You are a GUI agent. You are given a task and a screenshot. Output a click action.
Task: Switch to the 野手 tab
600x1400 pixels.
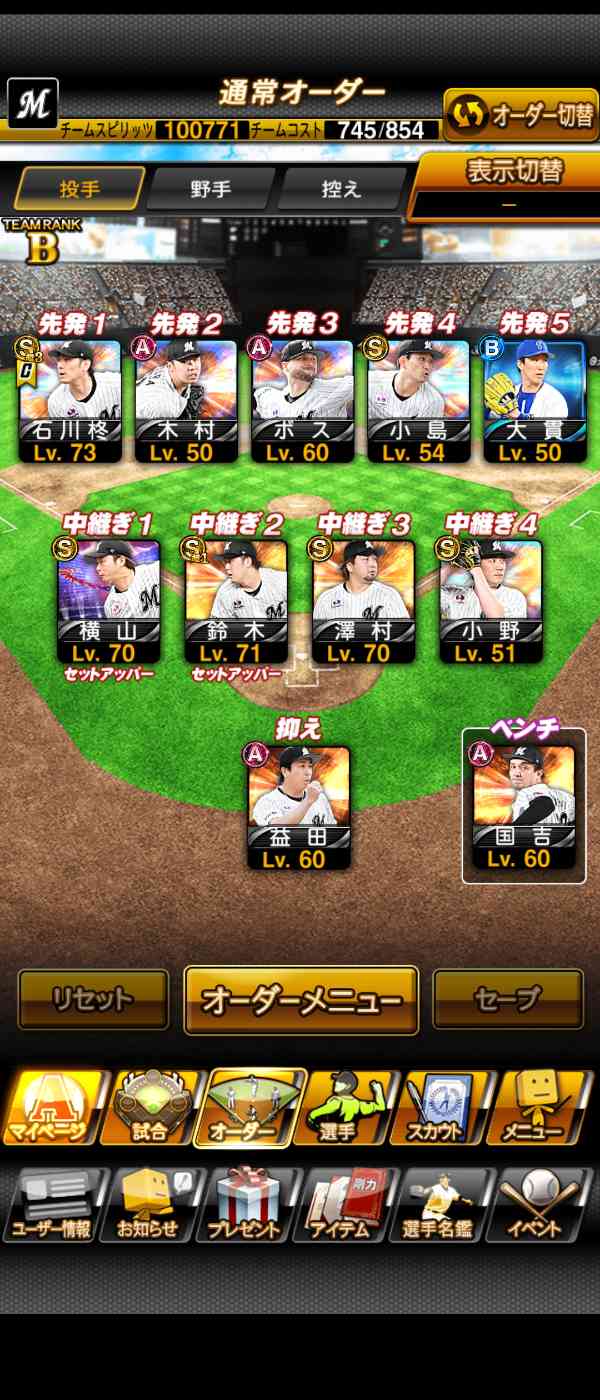click(x=210, y=189)
